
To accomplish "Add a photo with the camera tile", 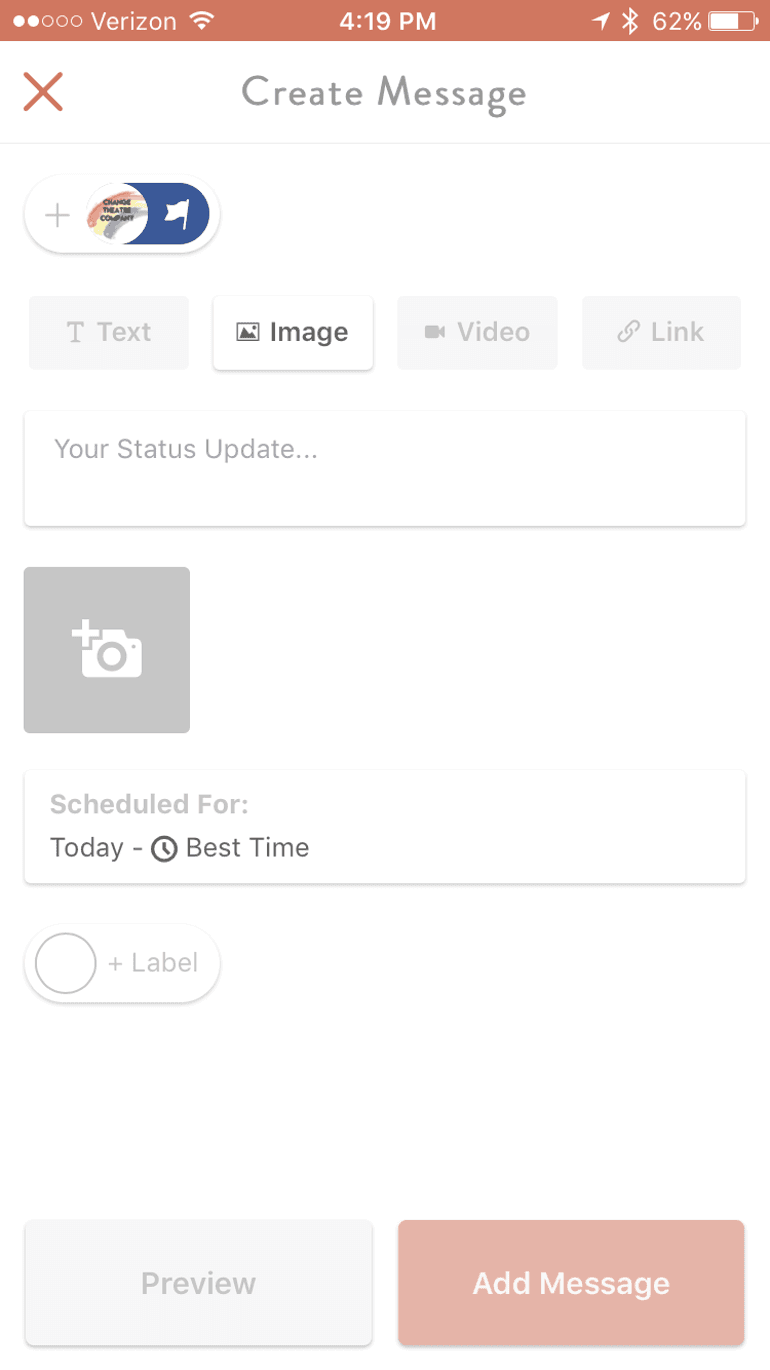I will click(107, 650).
